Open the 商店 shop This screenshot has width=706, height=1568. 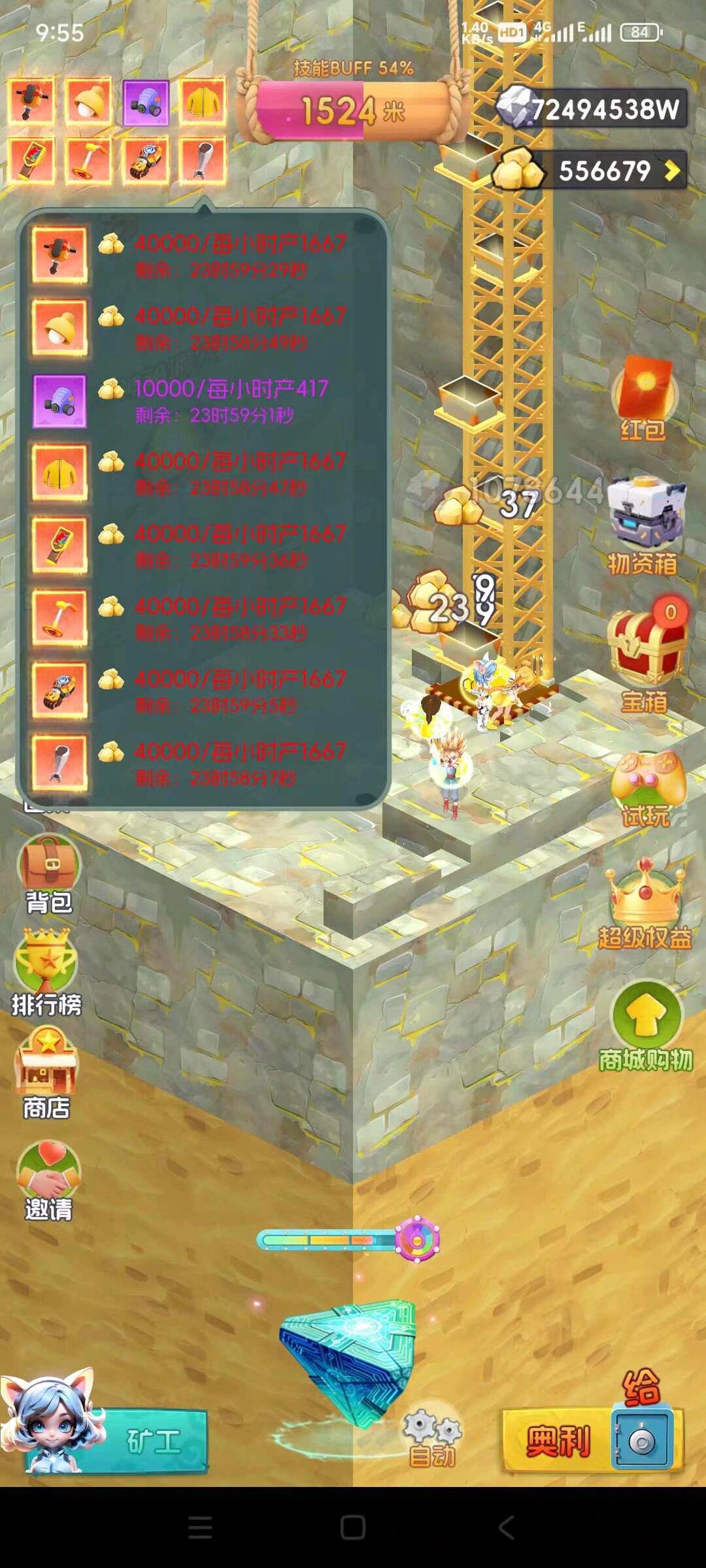tap(46, 1073)
